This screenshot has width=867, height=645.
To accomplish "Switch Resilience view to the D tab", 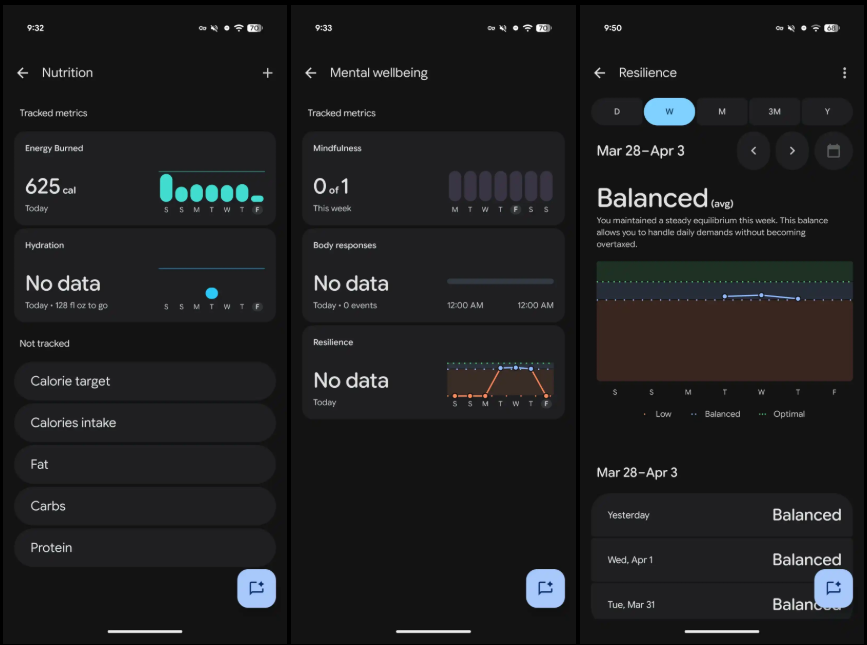I will 617,111.
